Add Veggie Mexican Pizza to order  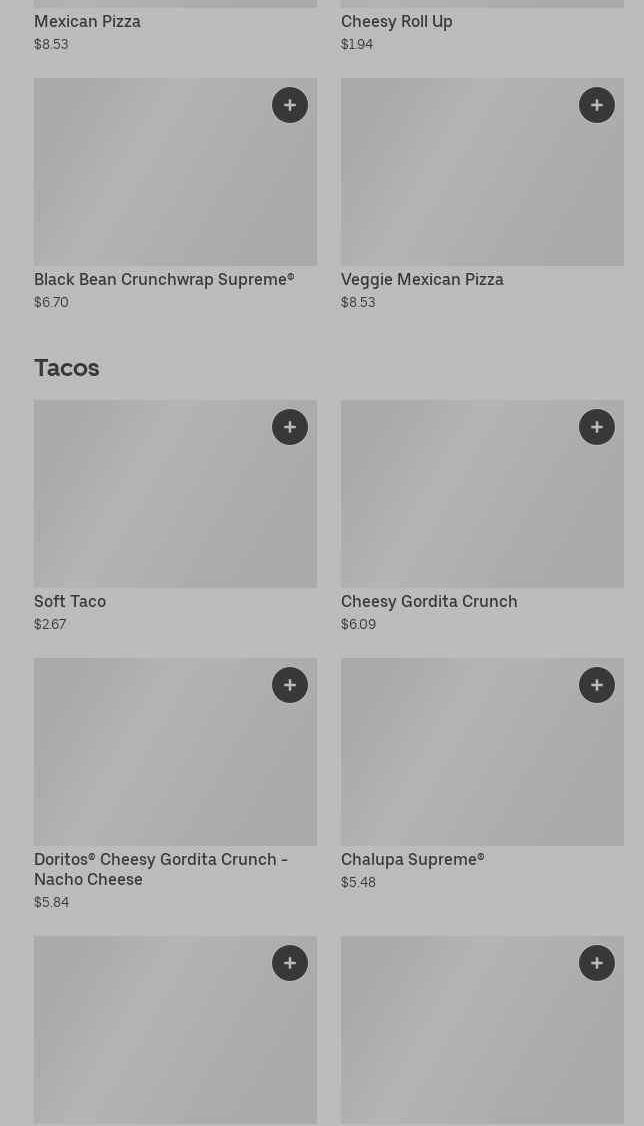(597, 105)
